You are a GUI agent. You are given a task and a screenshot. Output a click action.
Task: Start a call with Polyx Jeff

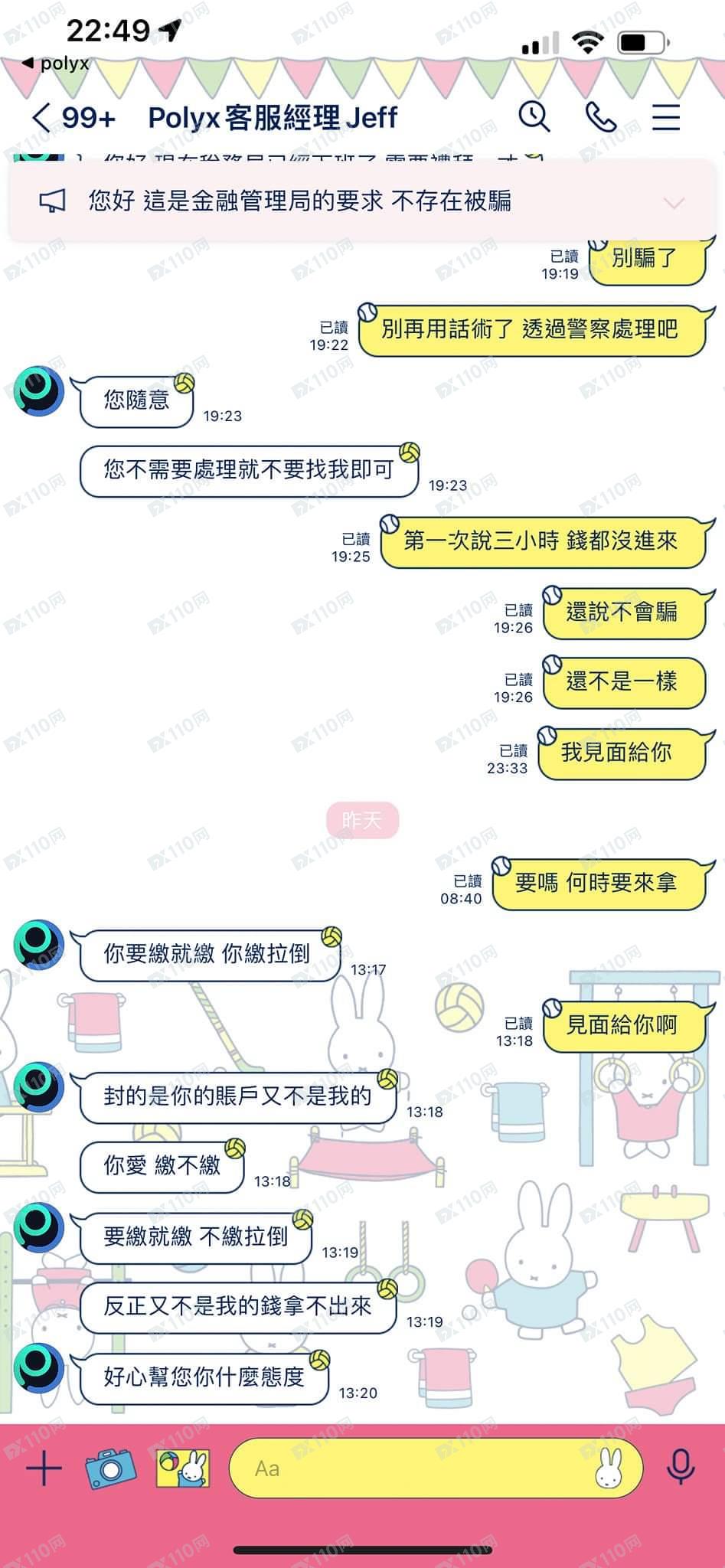600,116
